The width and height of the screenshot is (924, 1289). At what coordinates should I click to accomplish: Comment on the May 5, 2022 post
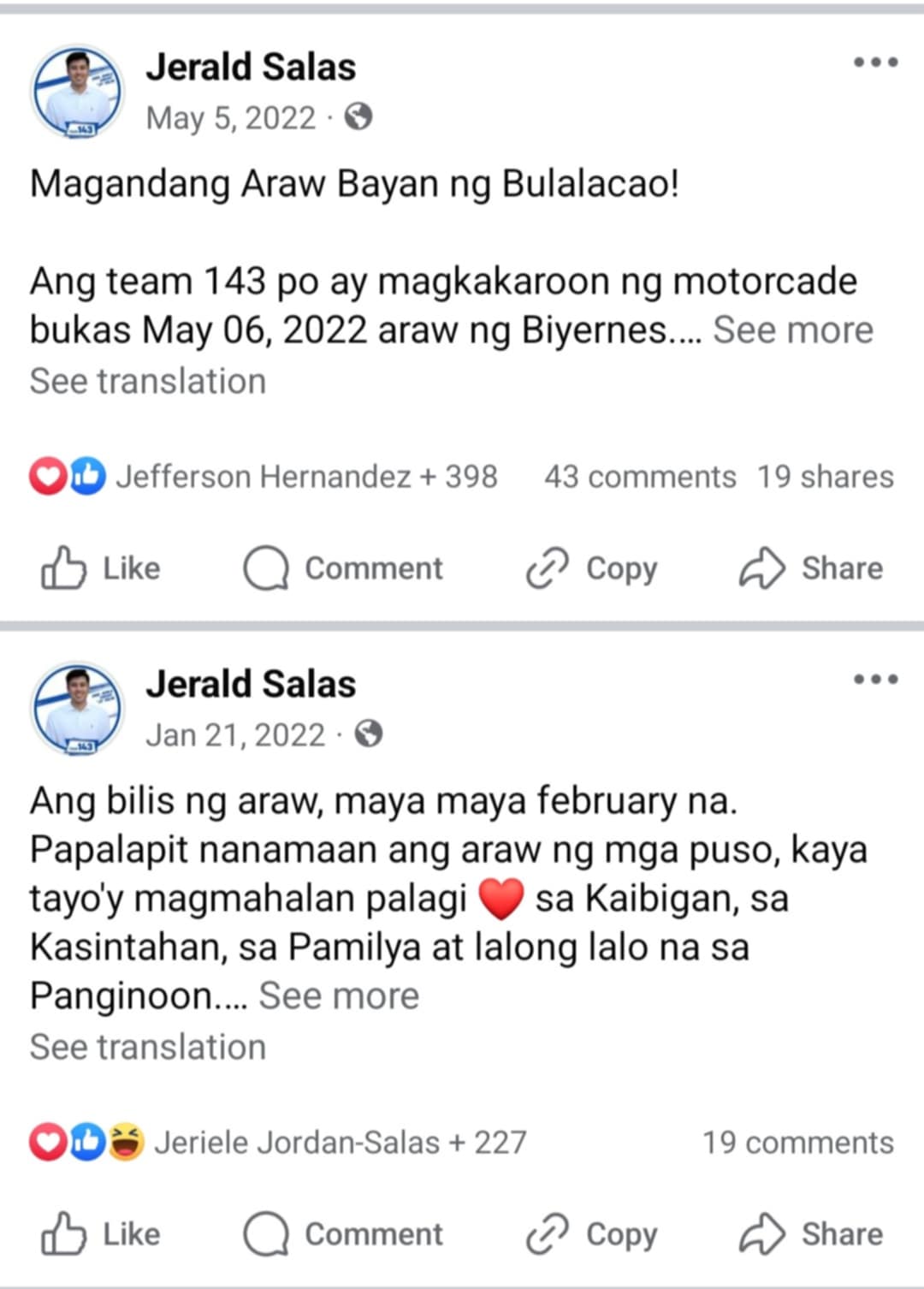tap(343, 568)
